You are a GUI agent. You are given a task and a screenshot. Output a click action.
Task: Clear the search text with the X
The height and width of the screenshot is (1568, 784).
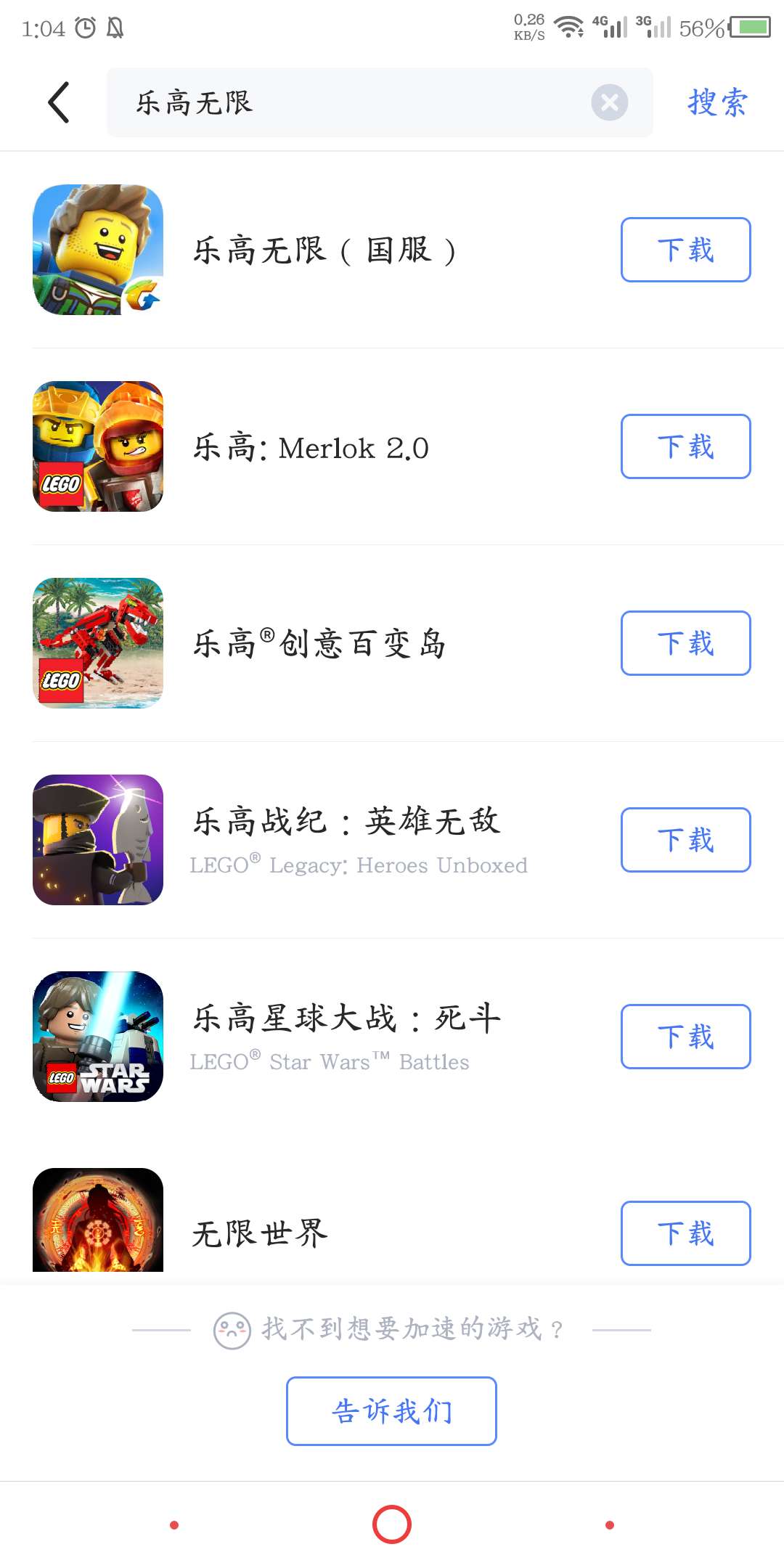pos(609,102)
